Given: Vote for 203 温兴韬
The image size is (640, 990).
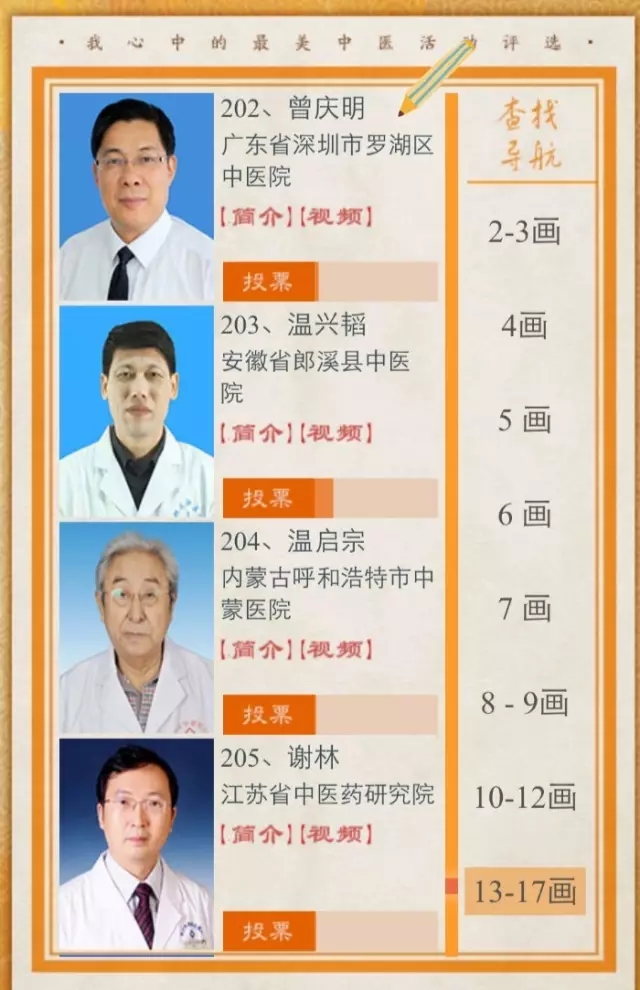Looking at the screenshot, I should click(x=268, y=498).
